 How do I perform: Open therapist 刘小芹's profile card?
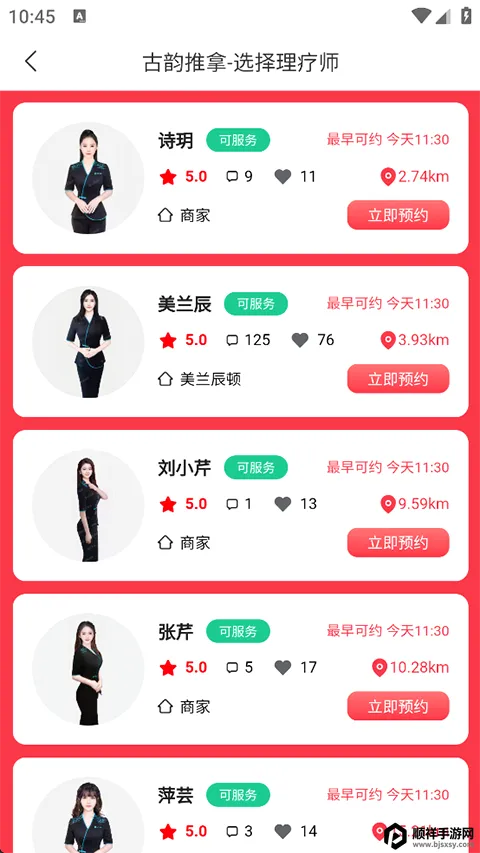[241, 505]
